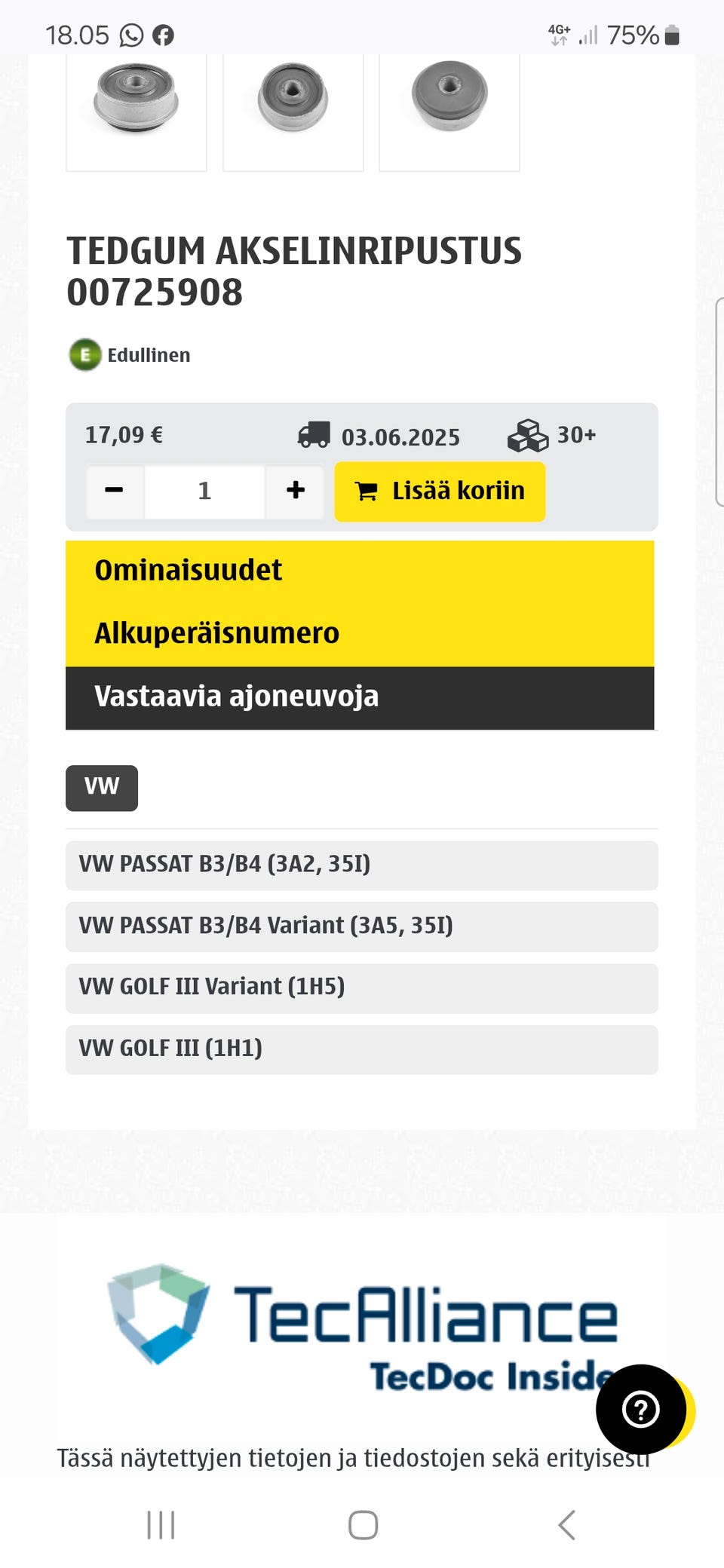Expand VW GOLF III (1H1) row
This screenshot has height=1568, width=724.
(361, 1049)
